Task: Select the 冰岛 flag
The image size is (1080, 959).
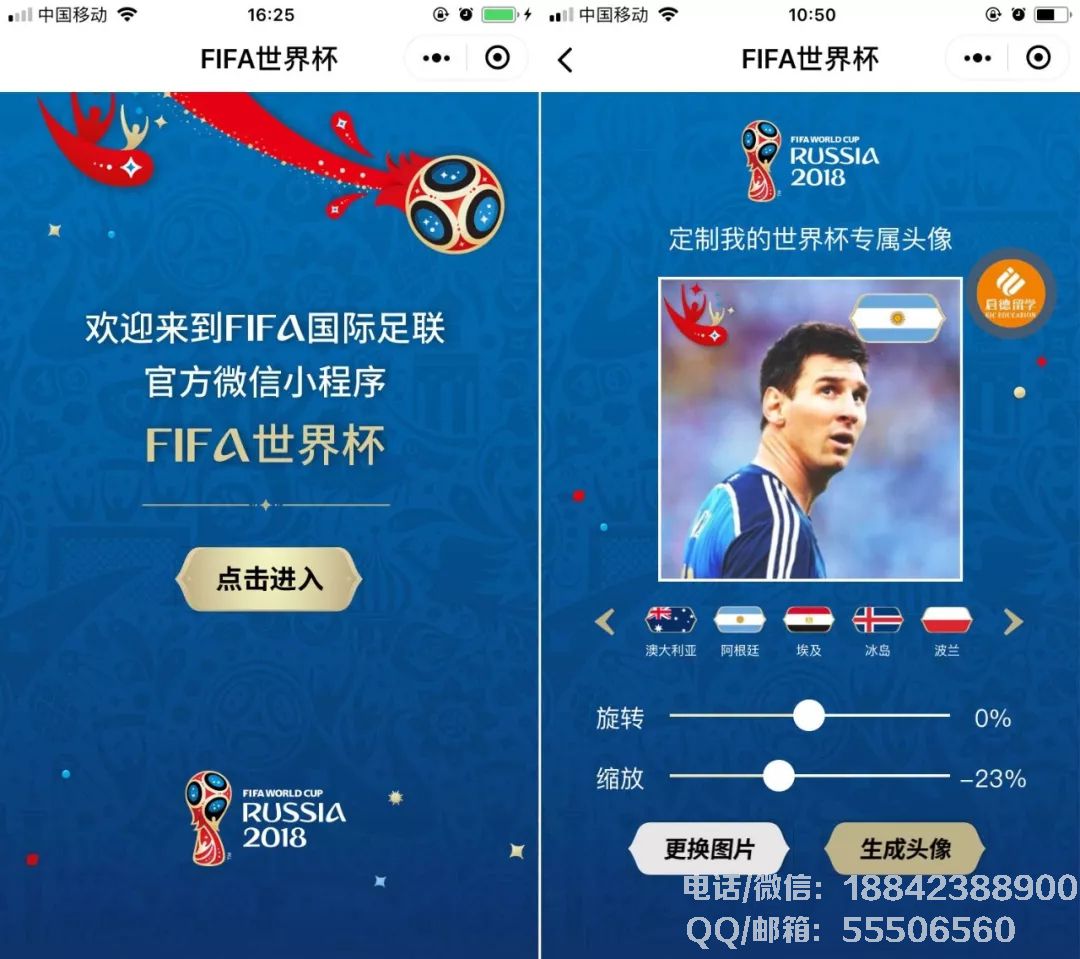Action: click(877, 621)
